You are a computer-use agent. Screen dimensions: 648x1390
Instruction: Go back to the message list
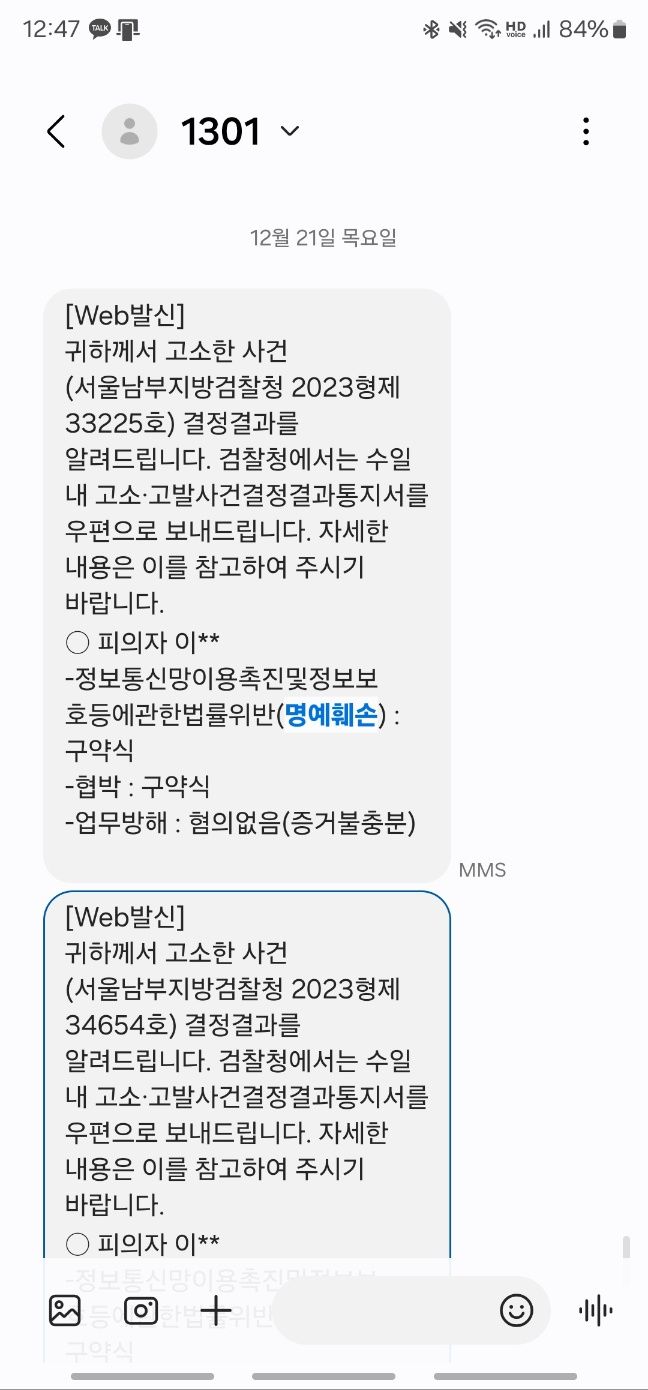[56, 132]
